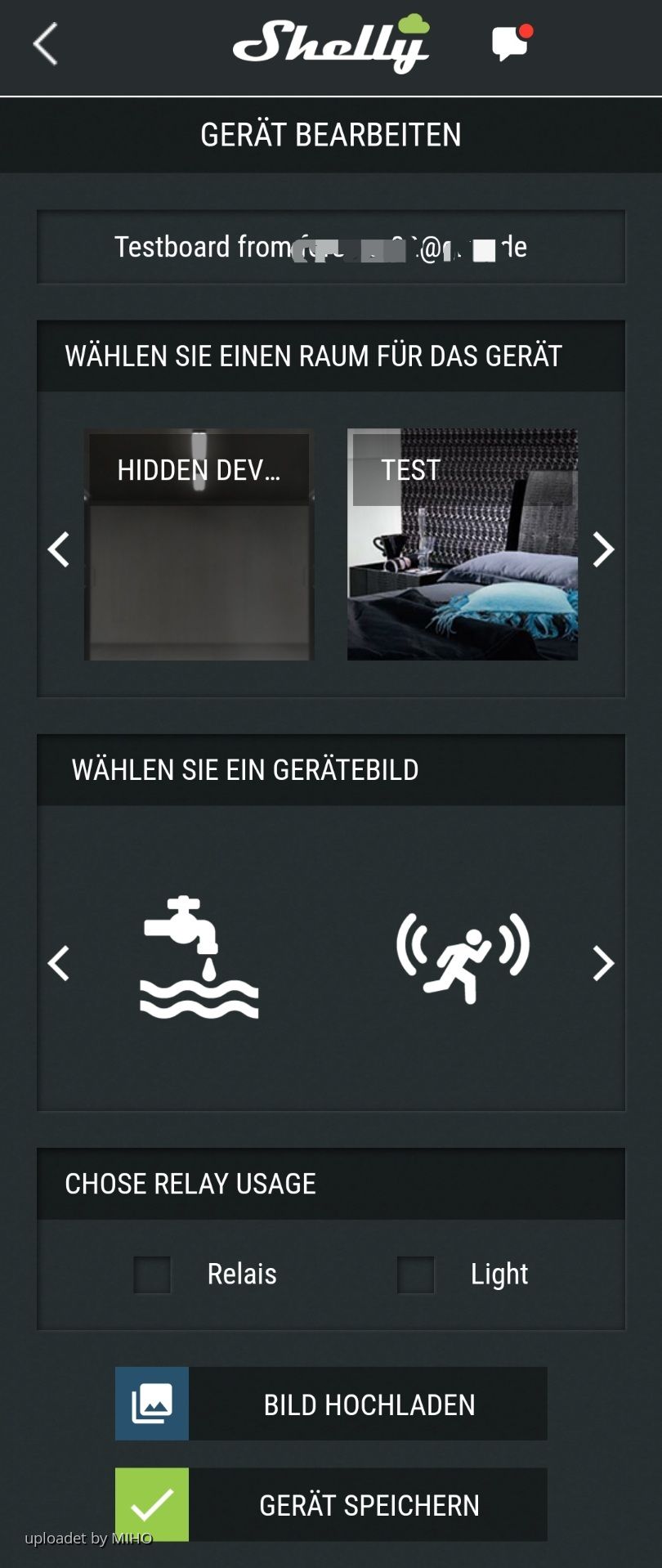Select the Hidden Dev… room
The width and height of the screenshot is (662, 1568).
(199, 544)
